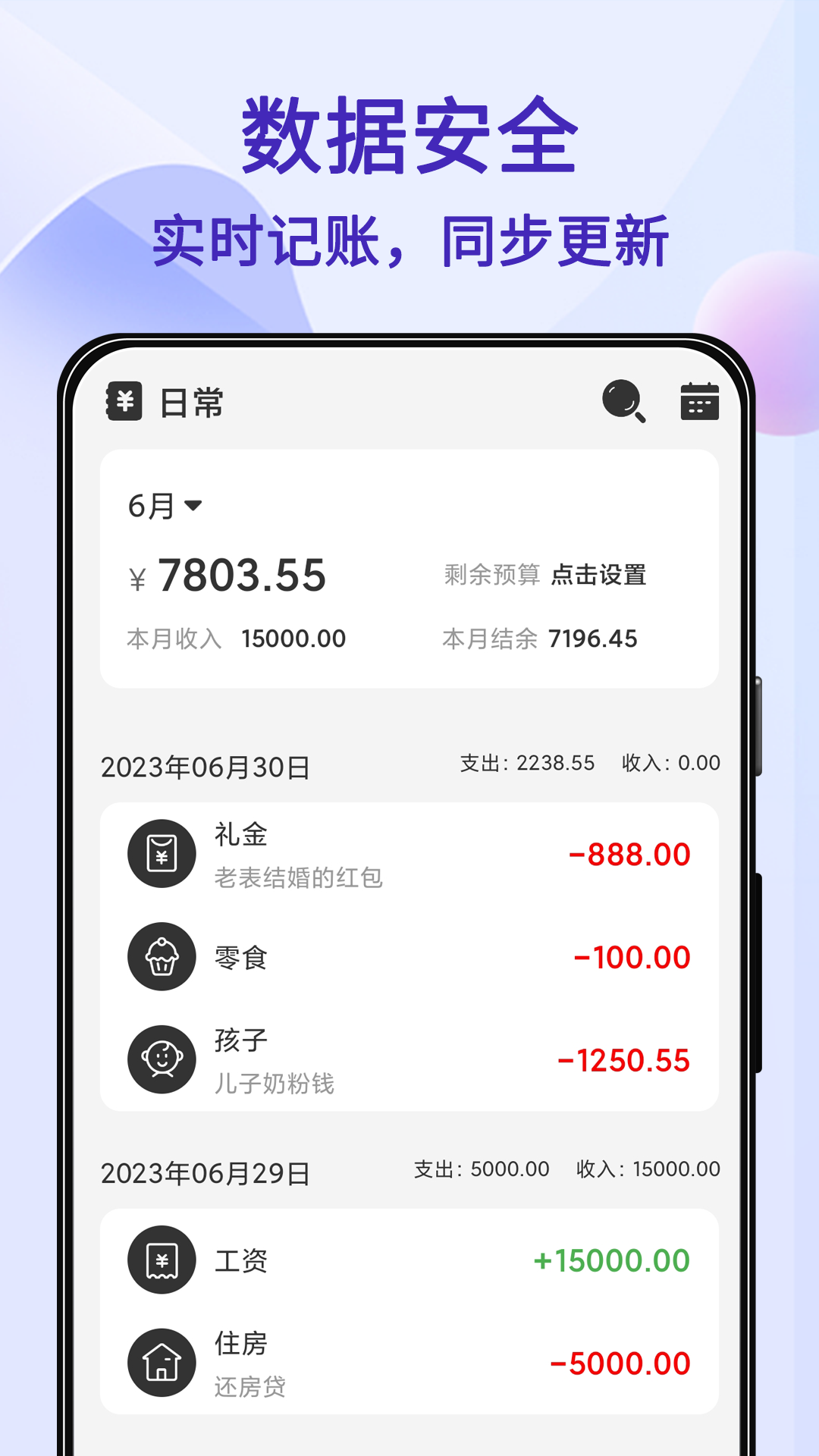Open the 6月 month selector dropdown
The image size is (819, 1456).
tap(163, 507)
